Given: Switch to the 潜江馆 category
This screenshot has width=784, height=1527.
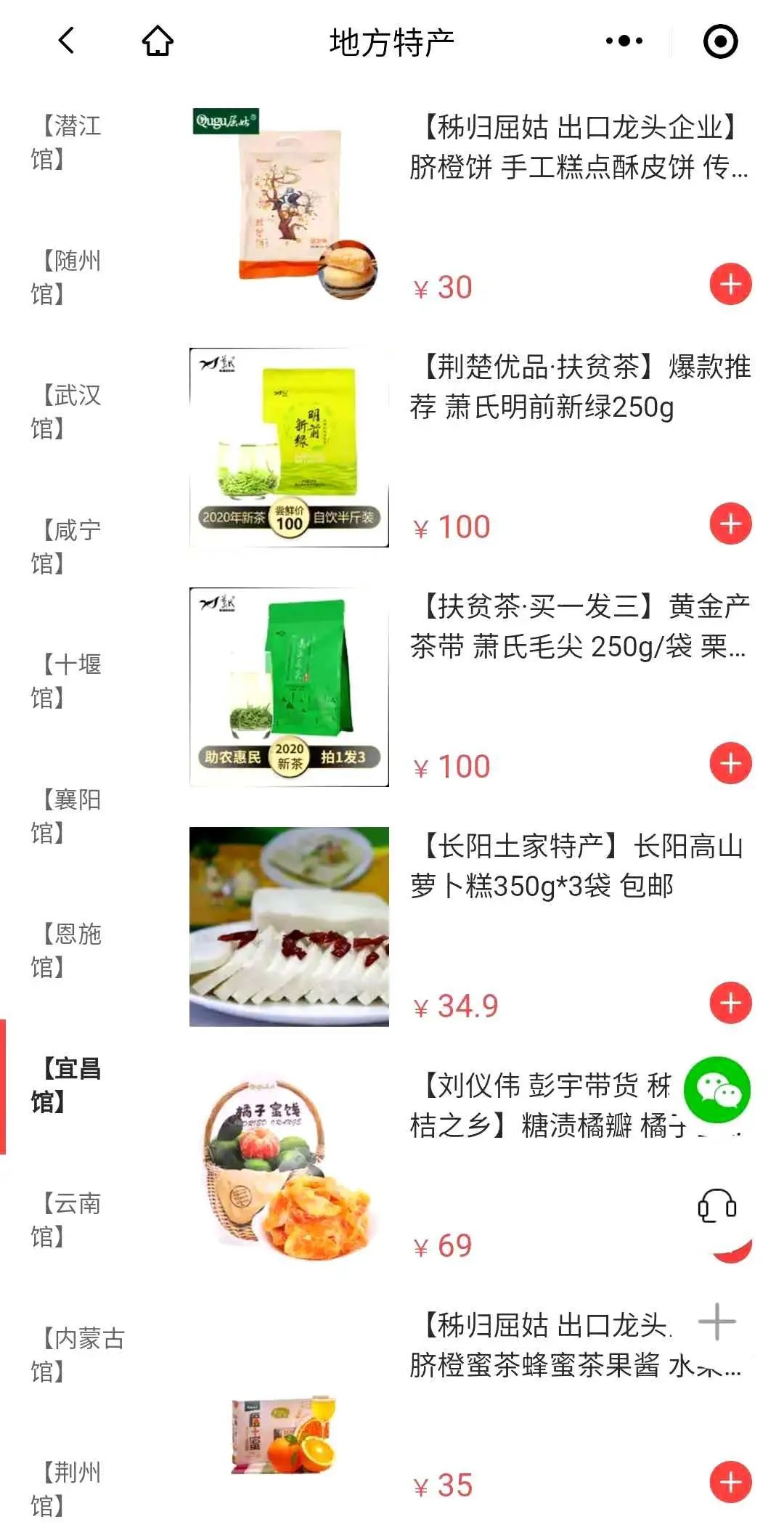Looking at the screenshot, I should [x=67, y=142].
